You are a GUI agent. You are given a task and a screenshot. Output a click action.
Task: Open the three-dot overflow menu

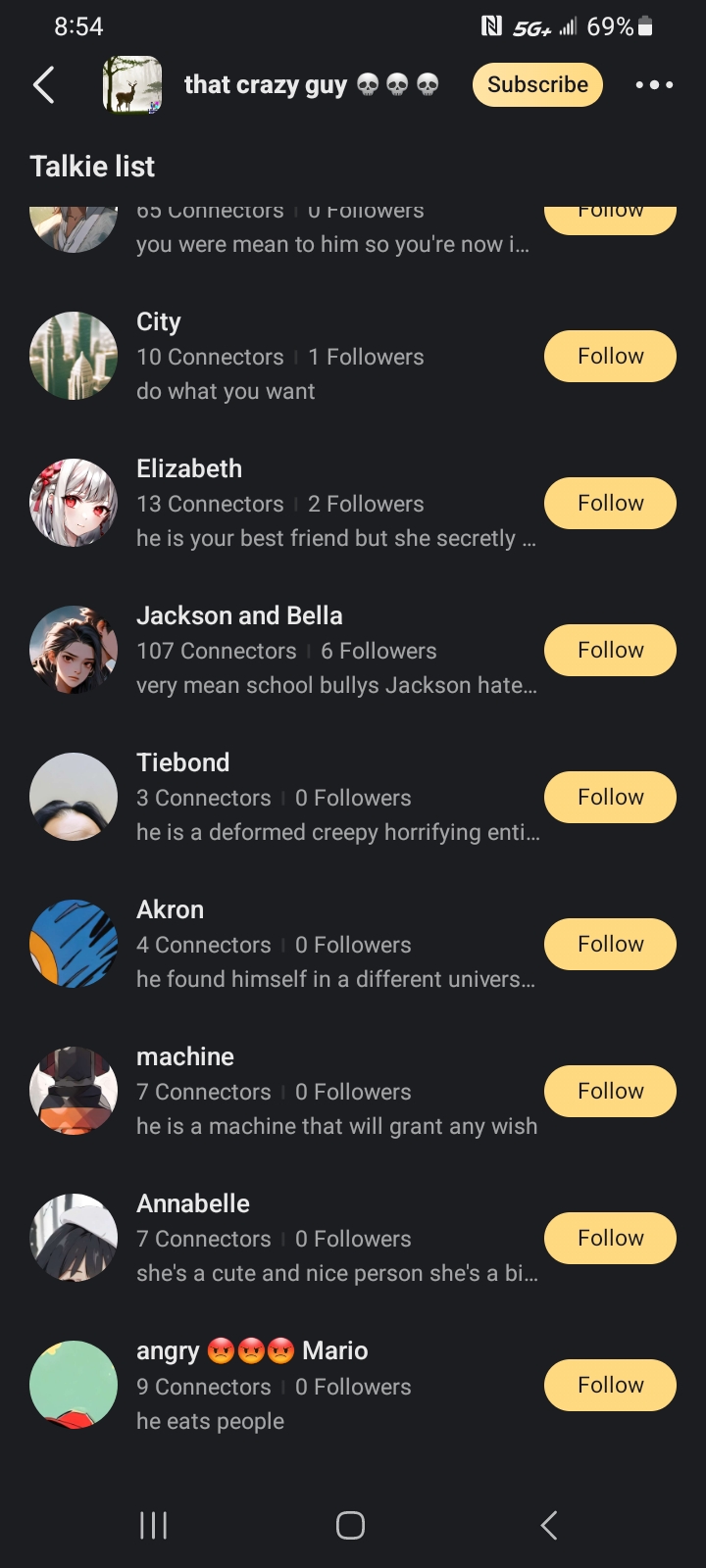654,85
